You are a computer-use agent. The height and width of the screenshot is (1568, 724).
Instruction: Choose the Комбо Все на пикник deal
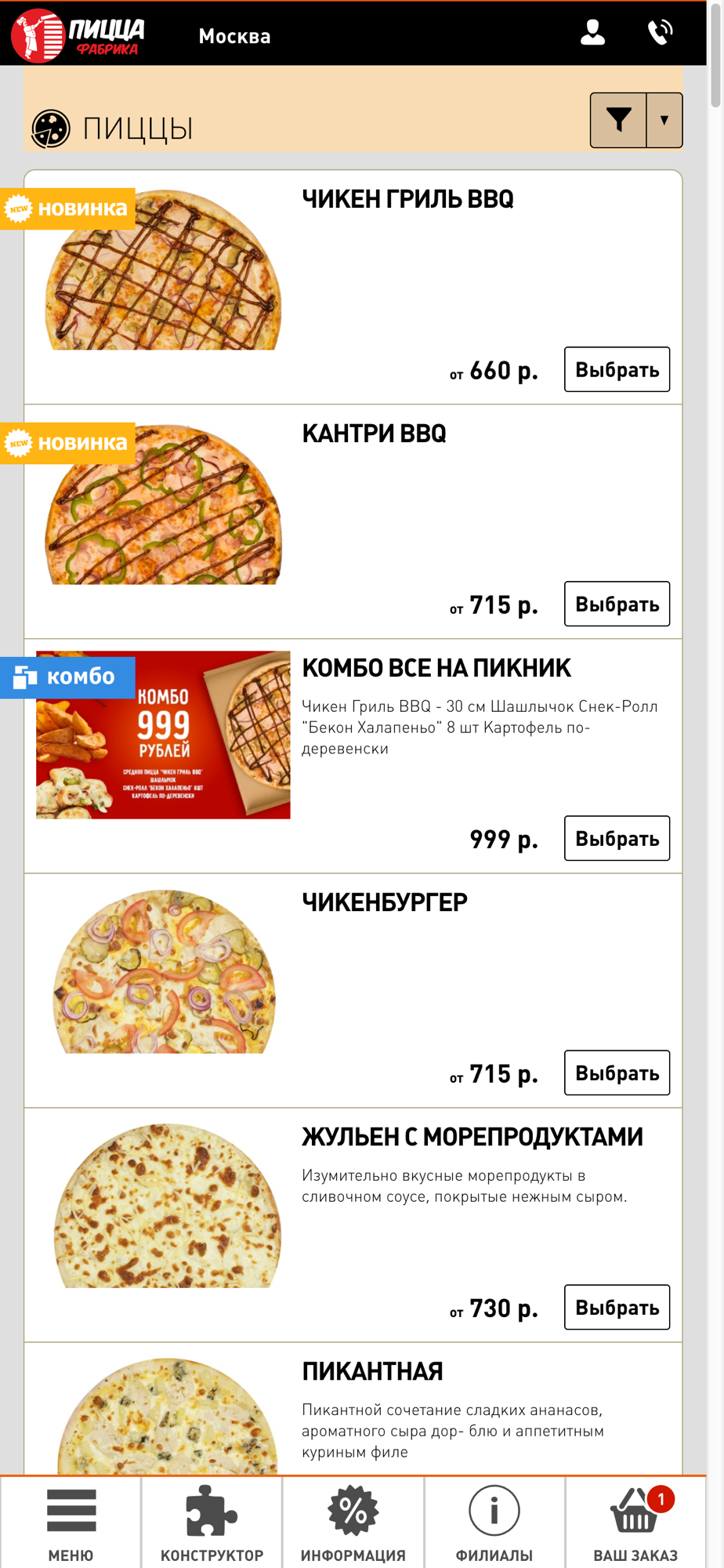tap(617, 838)
